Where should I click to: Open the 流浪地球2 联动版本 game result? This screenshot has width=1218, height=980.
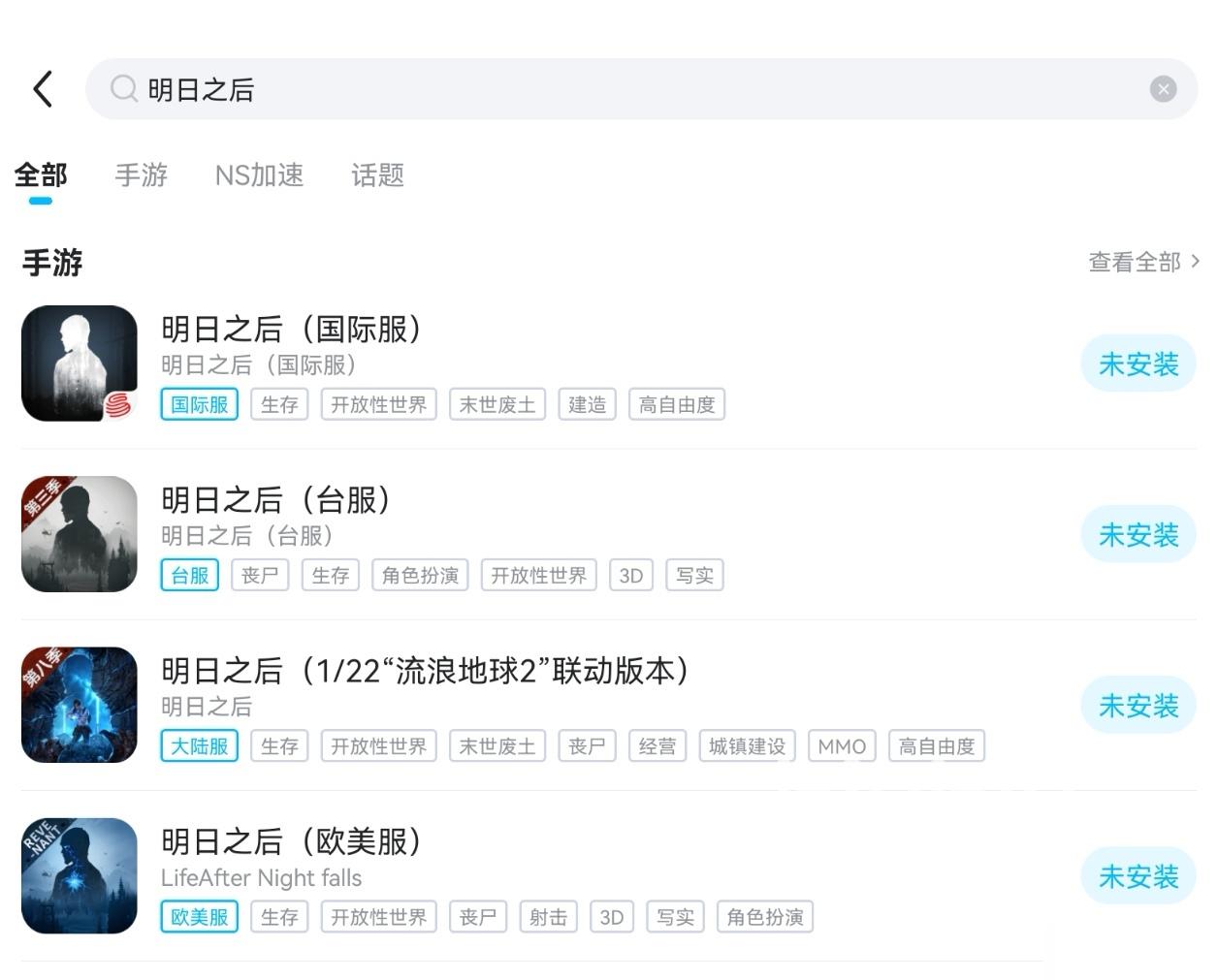tap(425, 671)
